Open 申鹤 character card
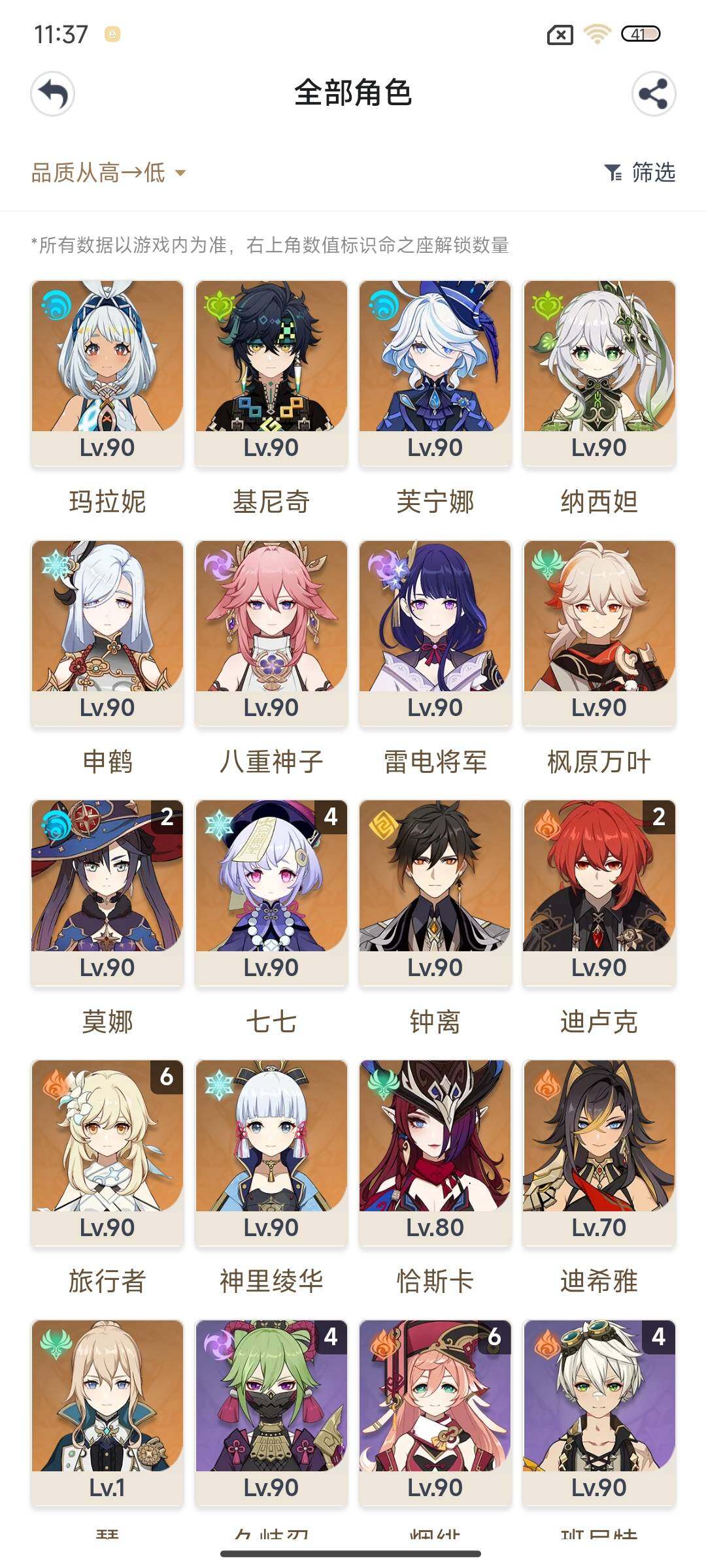Viewport: 706px width, 1568px height. 107,632
